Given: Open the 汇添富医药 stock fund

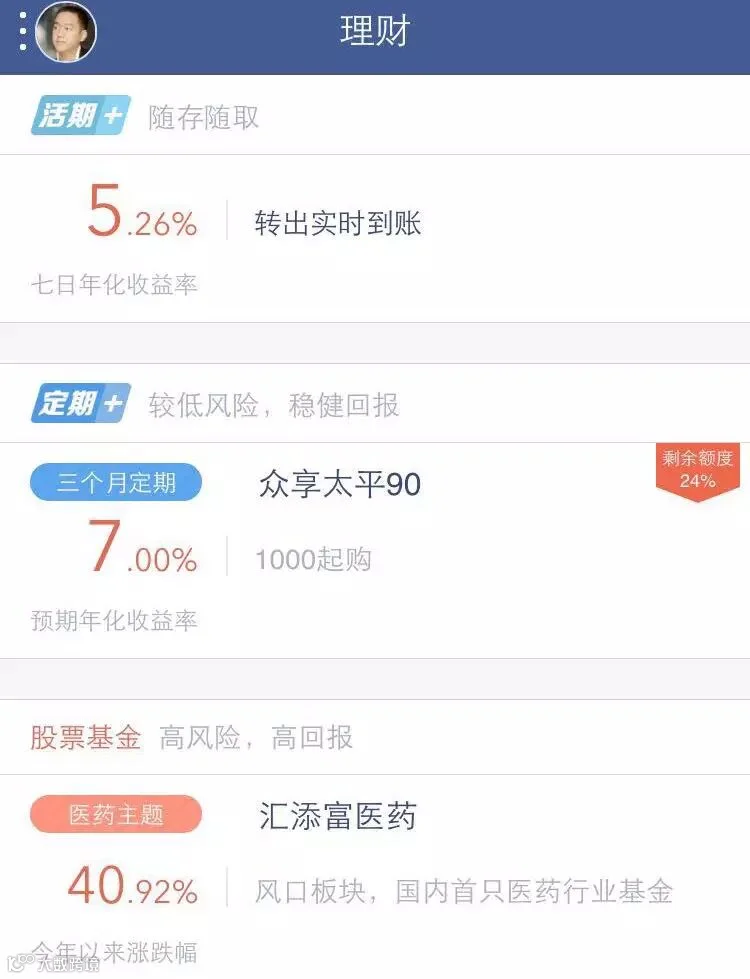Looking at the screenshot, I should point(375,877).
